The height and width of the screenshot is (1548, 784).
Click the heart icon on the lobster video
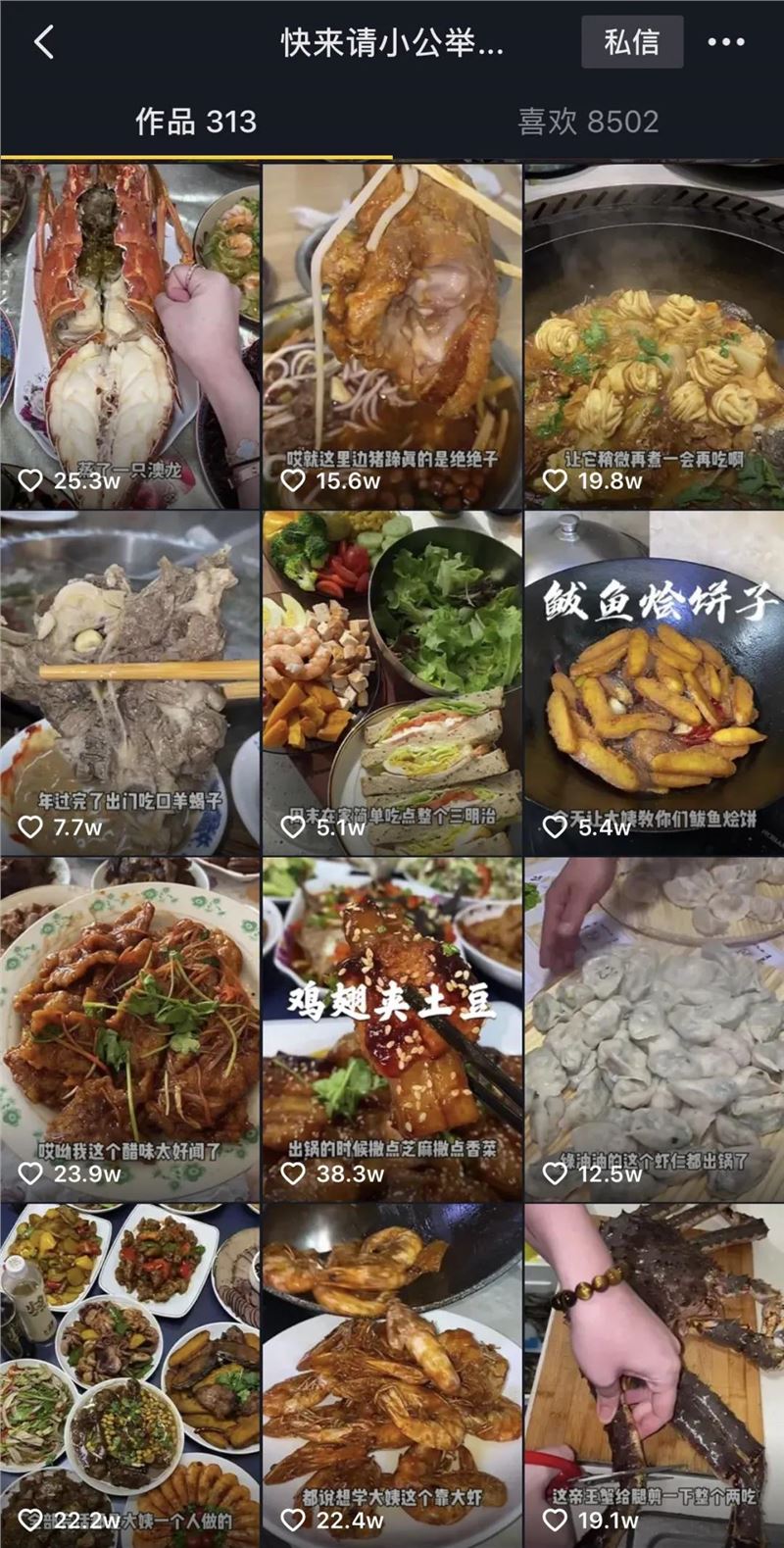pyautogui.click(x=32, y=481)
